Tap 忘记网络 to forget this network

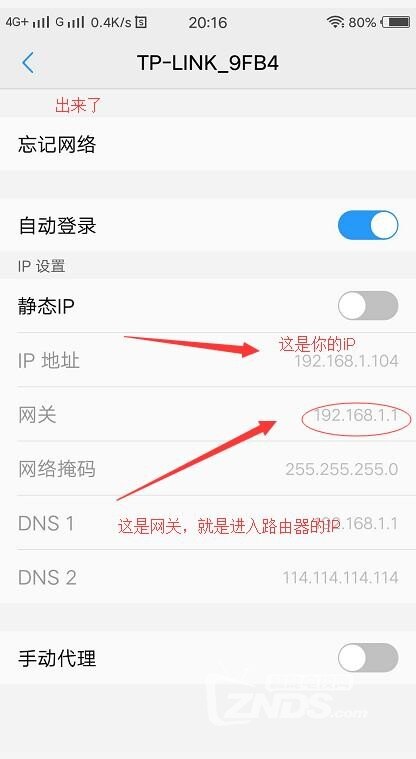208,144
